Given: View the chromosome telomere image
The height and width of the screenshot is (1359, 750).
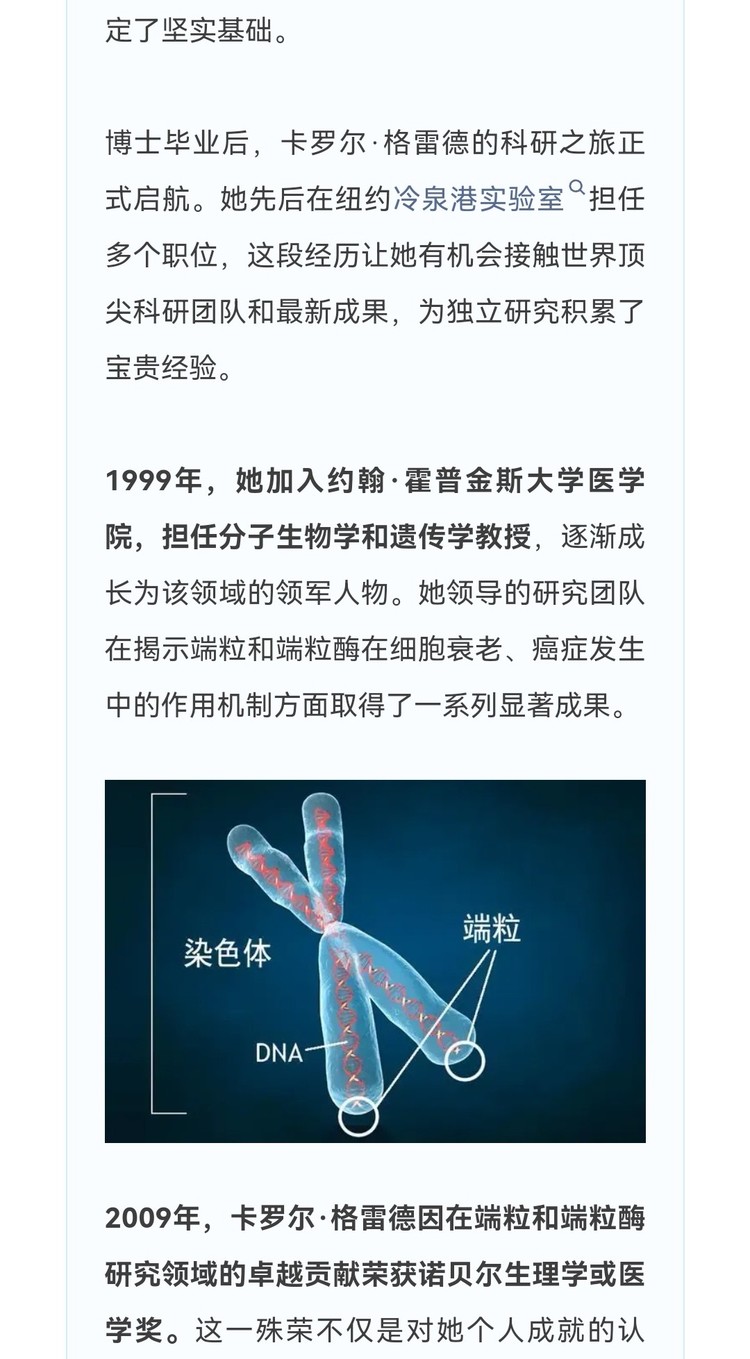Looking at the screenshot, I should pyautogui.click(x=375, y=961).
